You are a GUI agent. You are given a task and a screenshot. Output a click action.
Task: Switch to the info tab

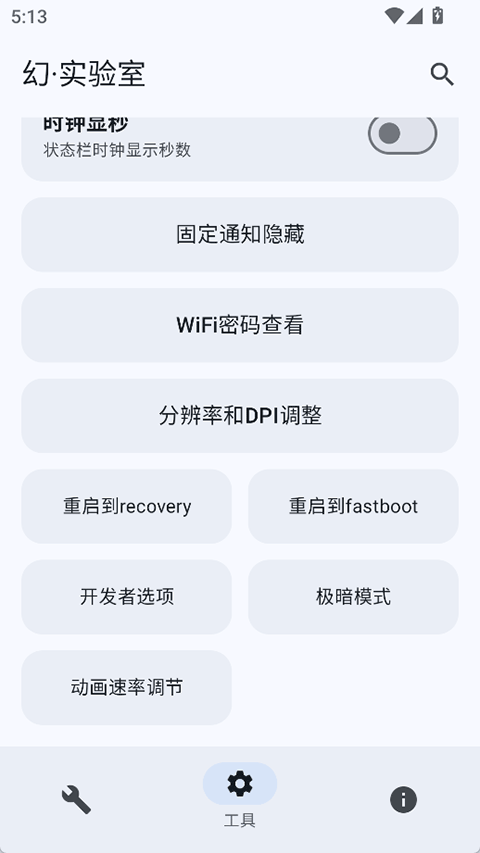(403, 800)
